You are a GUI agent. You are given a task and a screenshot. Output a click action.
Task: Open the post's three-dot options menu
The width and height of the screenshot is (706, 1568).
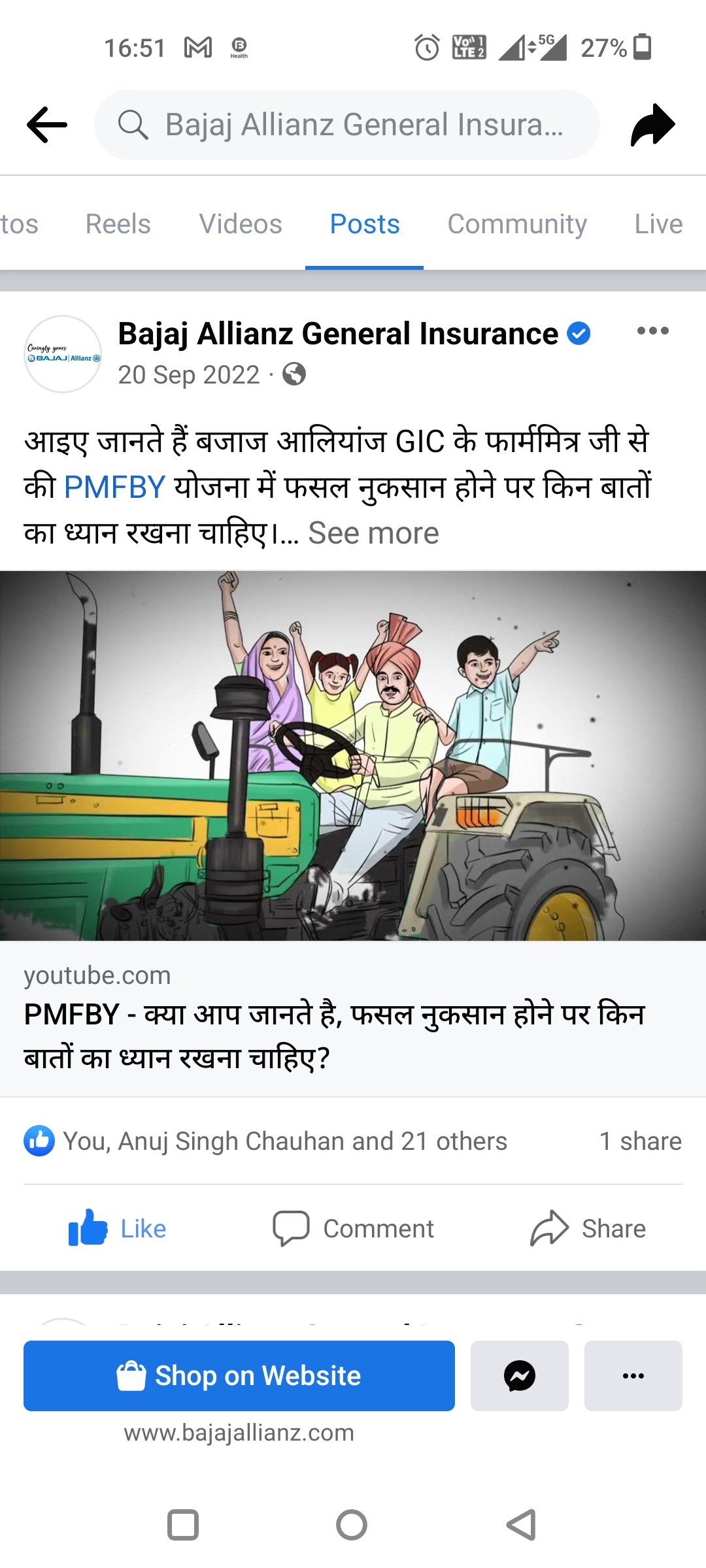coord(652,331)
